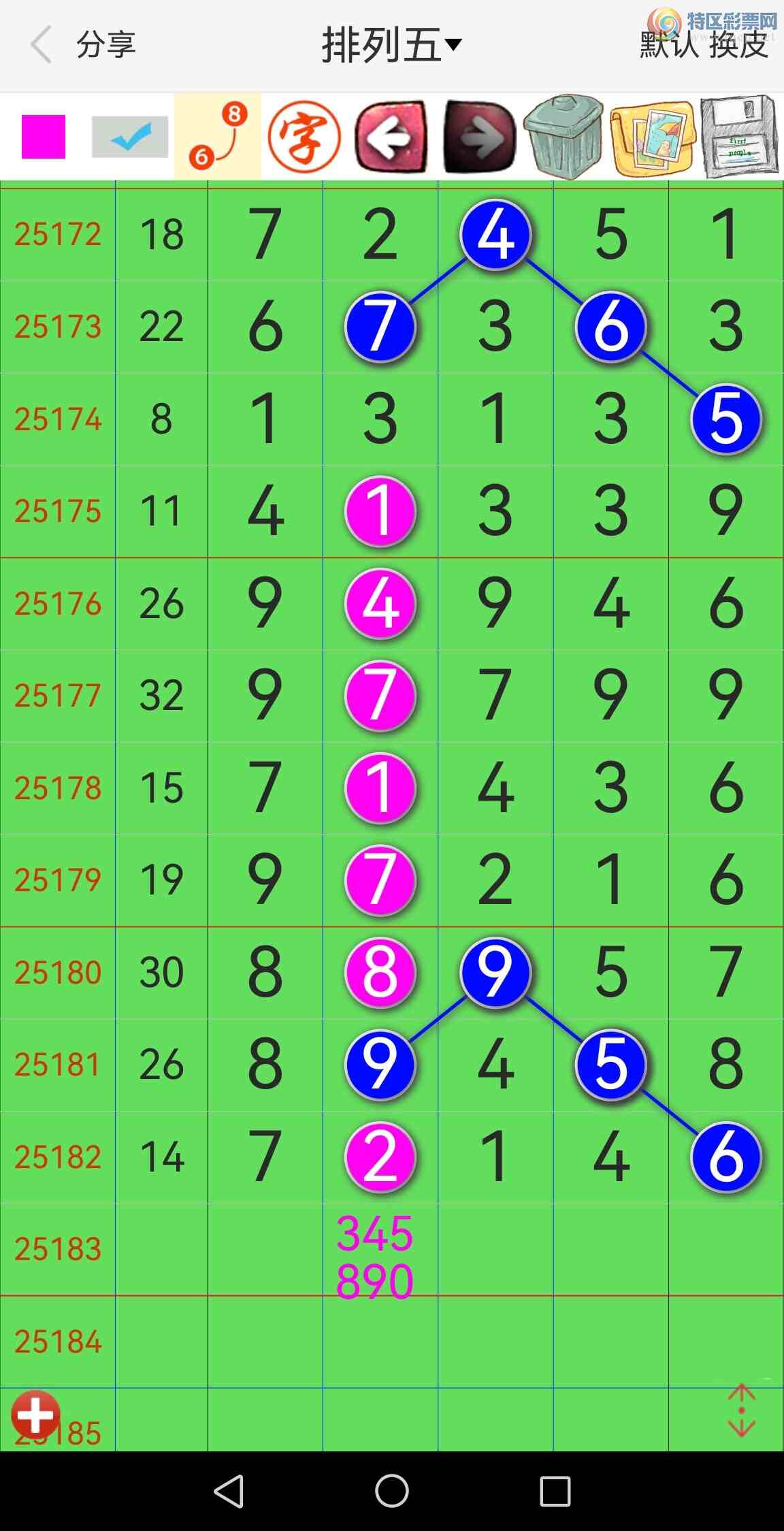Clear markings with the trash can
This screenshot has width=784, height=1531.
click(564, 137)
